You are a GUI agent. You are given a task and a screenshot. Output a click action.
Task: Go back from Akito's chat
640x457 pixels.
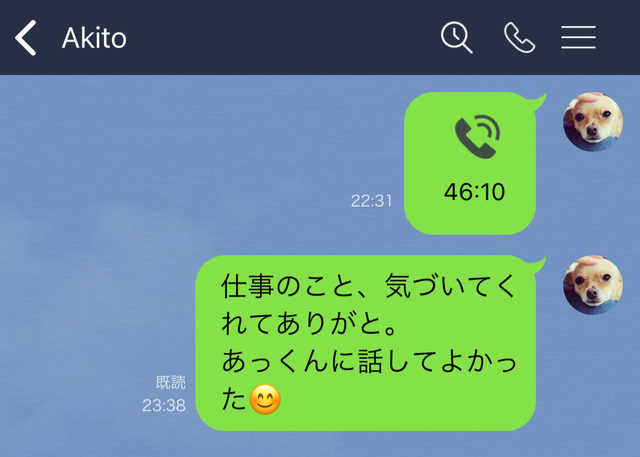click(x=26, y=38)
